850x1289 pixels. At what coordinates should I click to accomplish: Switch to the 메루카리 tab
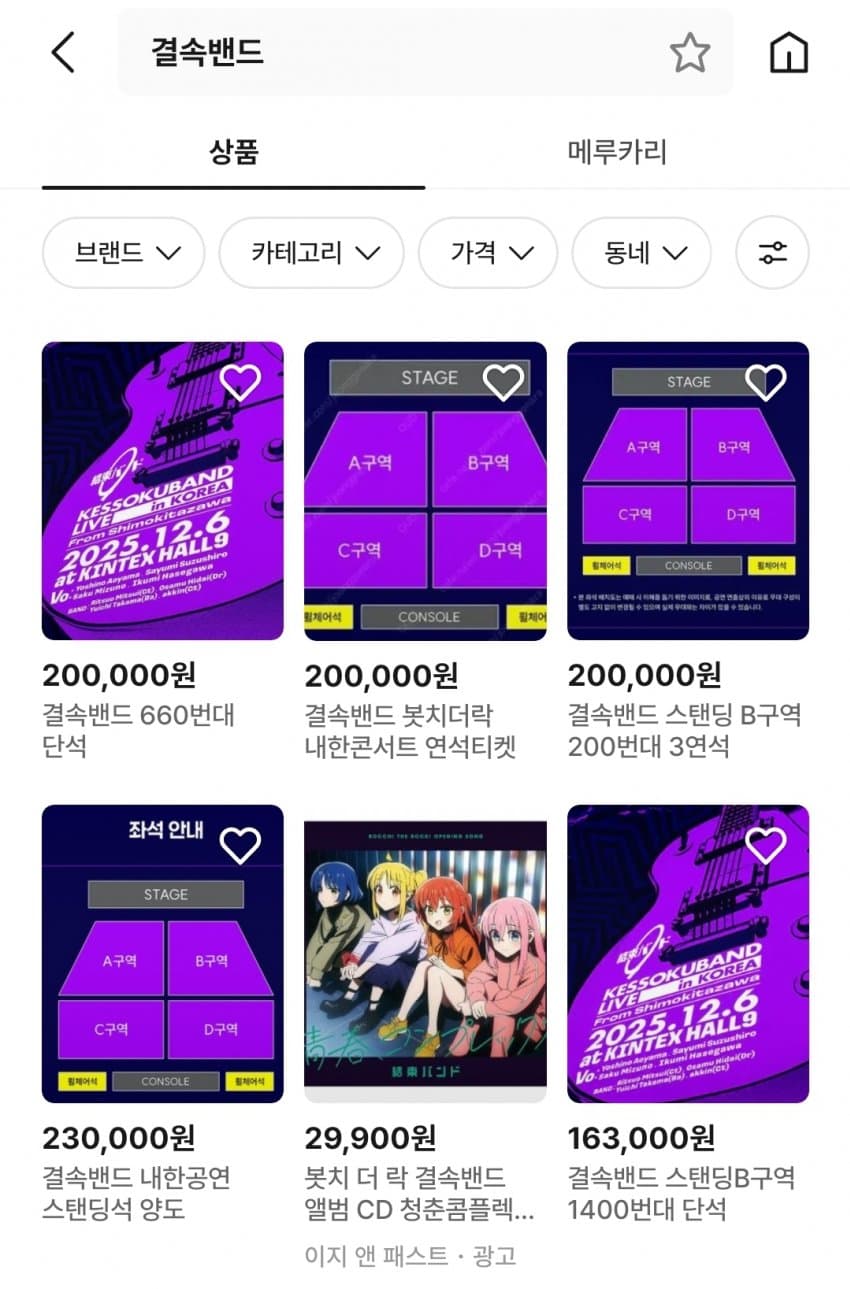616,152
